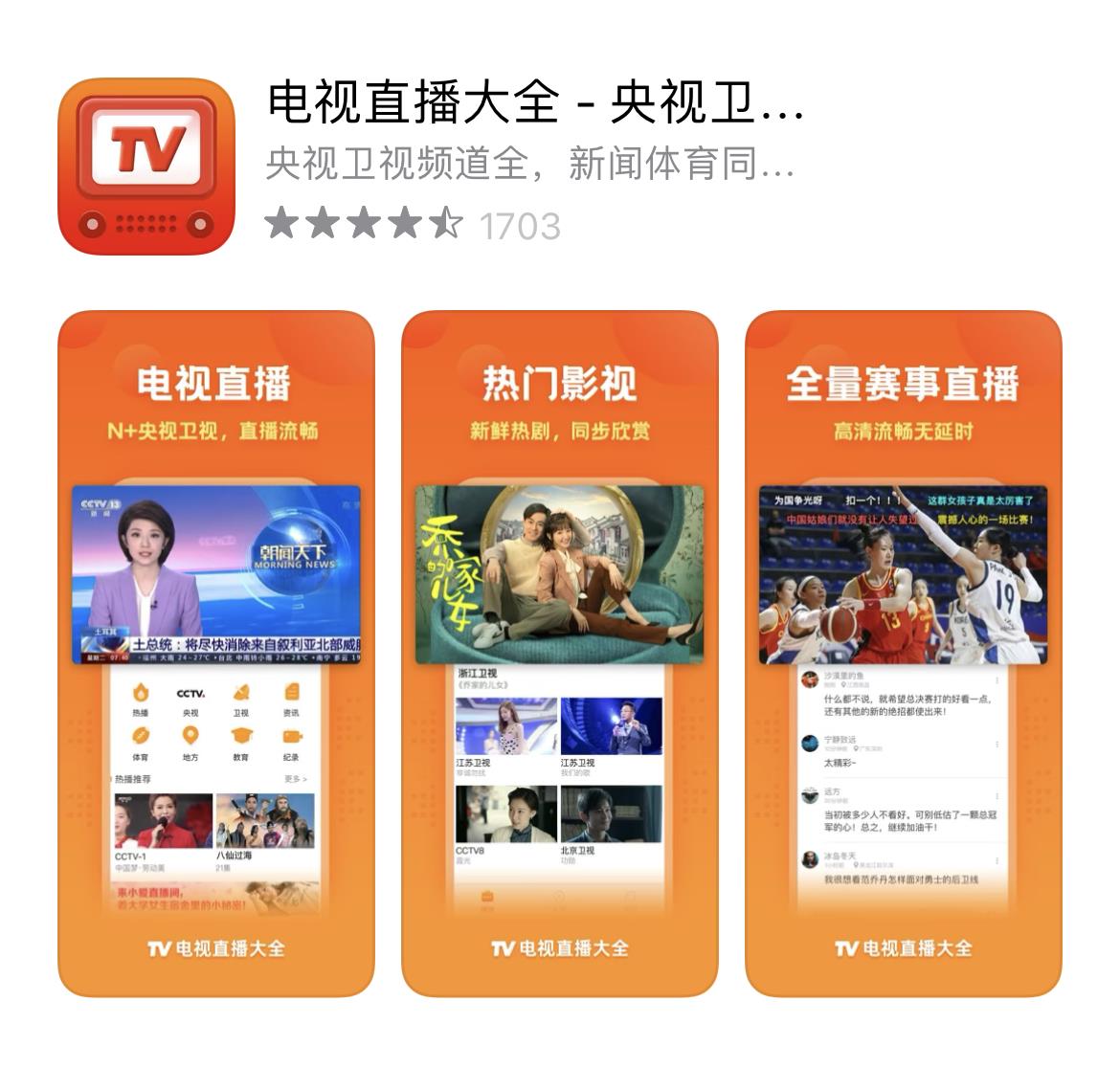View the 全量赛事直播 screenshot preview

pyautogui.click(x=903, y=653)
